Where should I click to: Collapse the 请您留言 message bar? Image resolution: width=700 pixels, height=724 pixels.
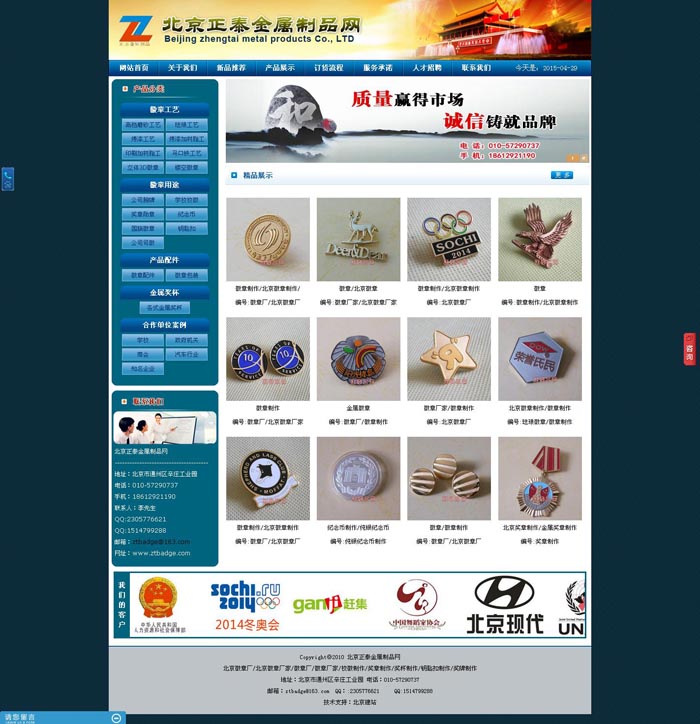pos(116,718)
